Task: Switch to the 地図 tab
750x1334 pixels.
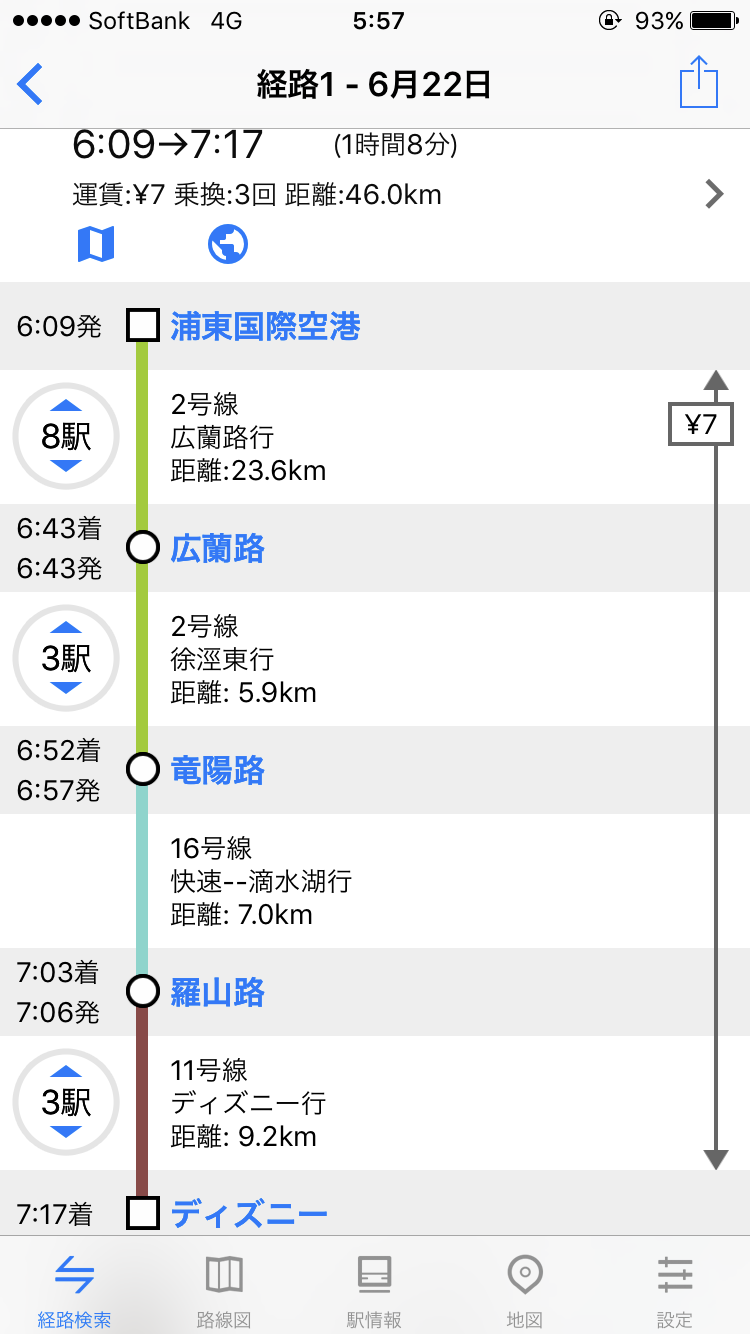Action: coord(525,1290)
